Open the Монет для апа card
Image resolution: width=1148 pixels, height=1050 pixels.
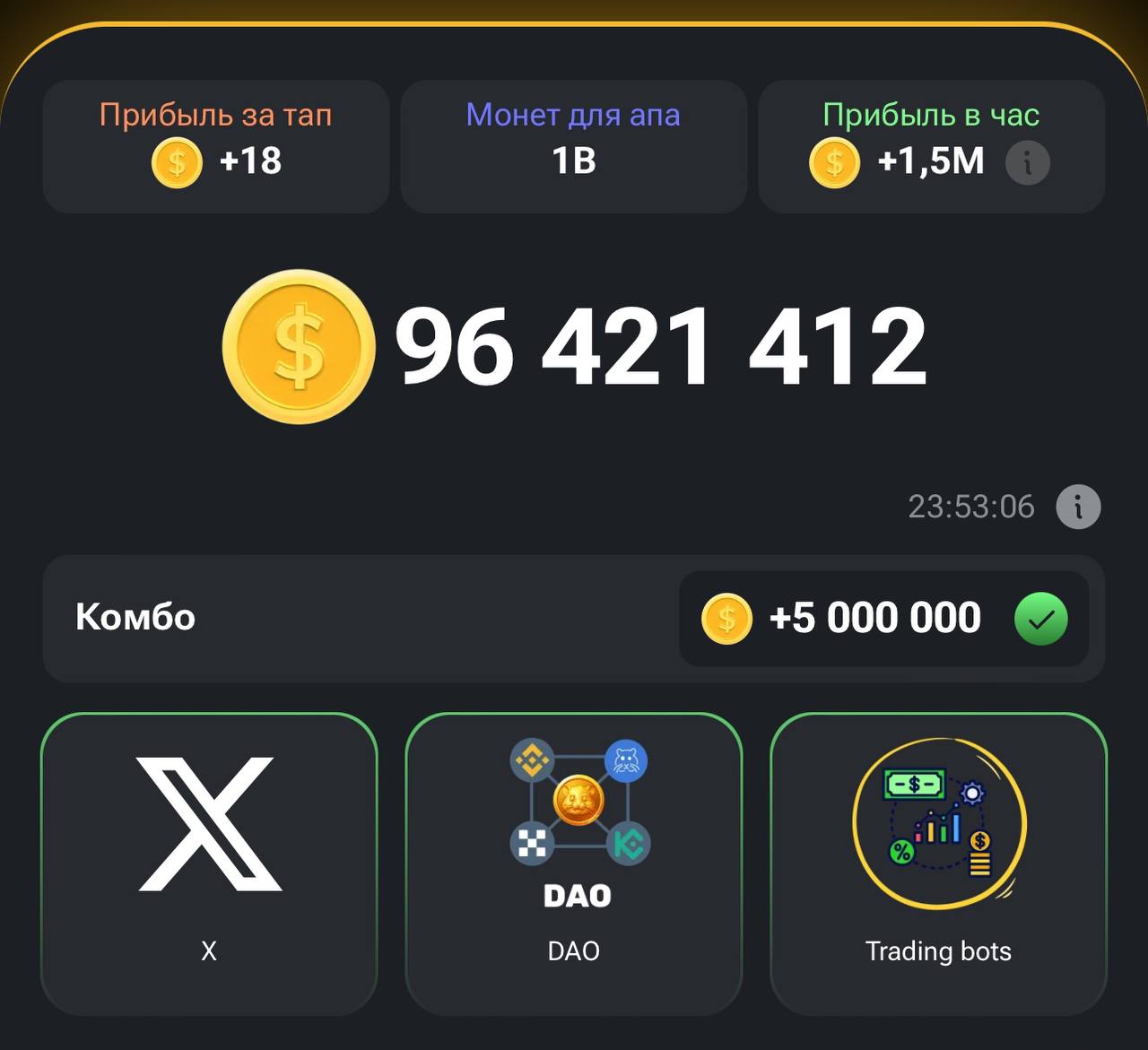(x=574, y=146)
